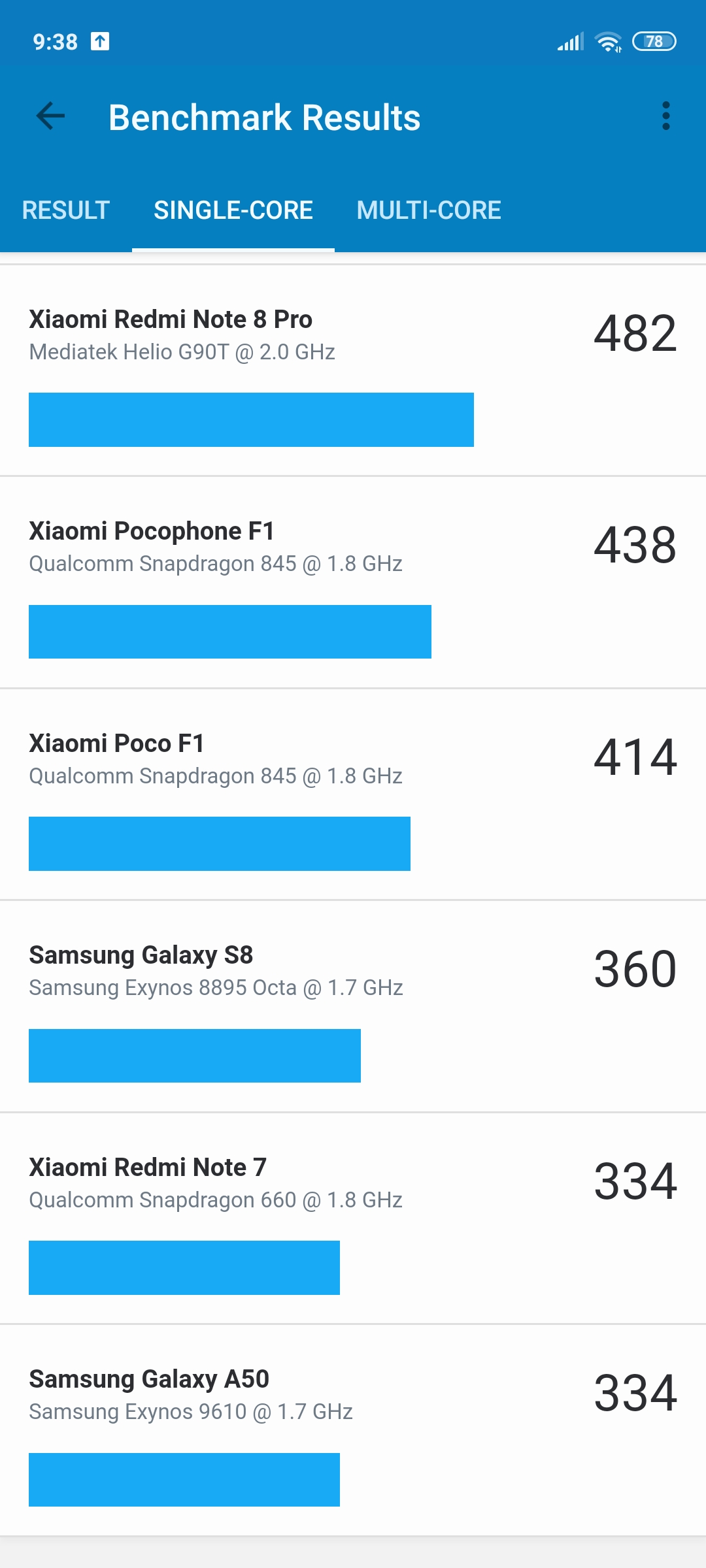706x1568 pixels.
Task: Switch to the RESULT tab
Action: 66,210
